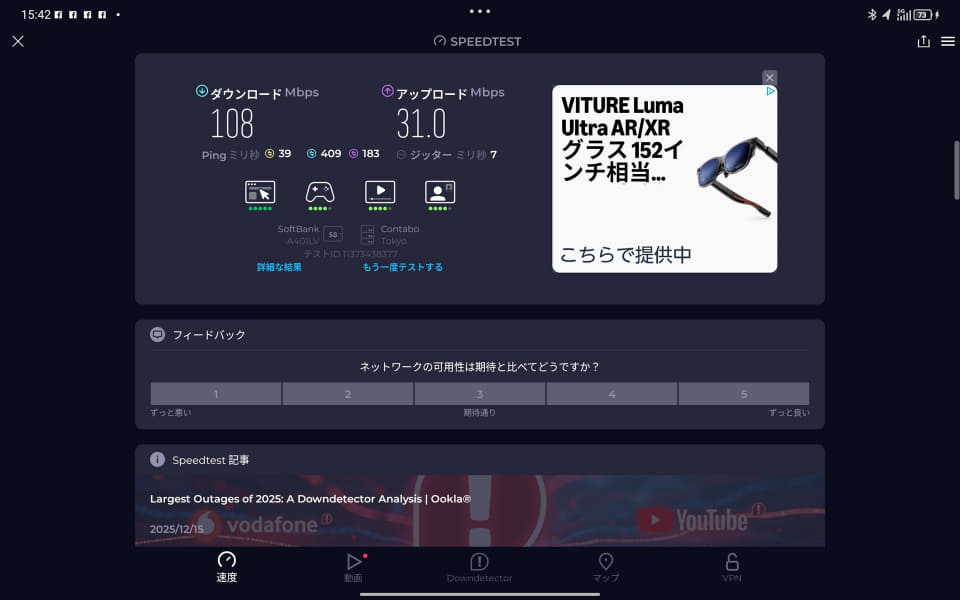Viewport: 960px width, 600px height.
Task: Go to the Downdetector tab
Action: [x=479, y=567]
